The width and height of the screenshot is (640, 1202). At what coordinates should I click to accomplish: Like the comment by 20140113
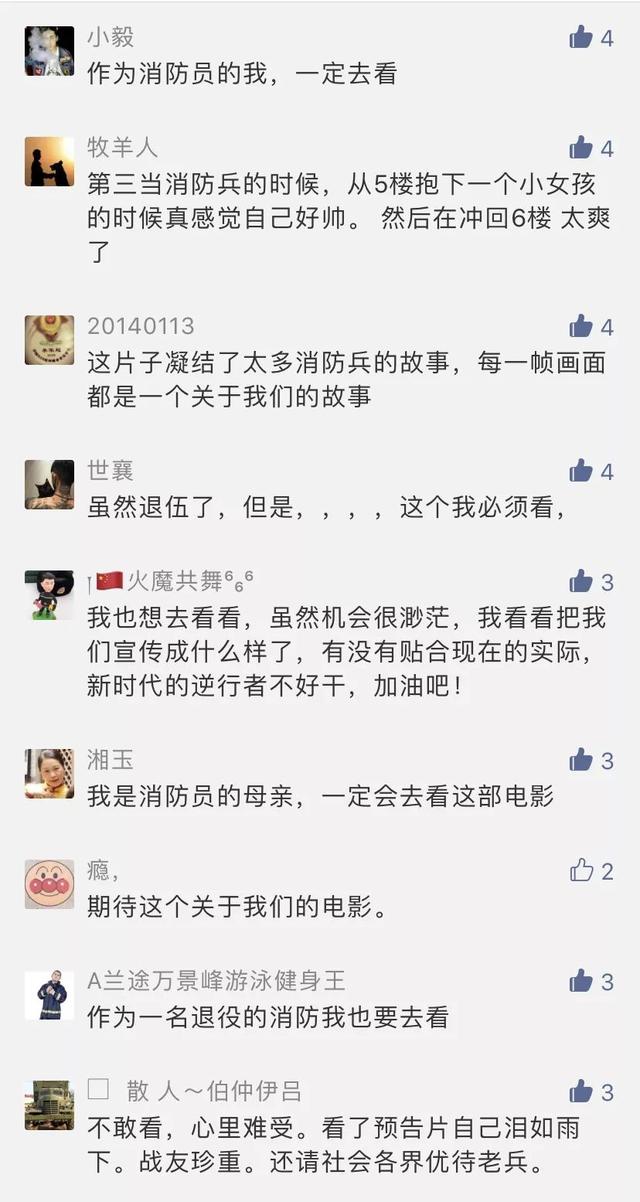point(582,326)
